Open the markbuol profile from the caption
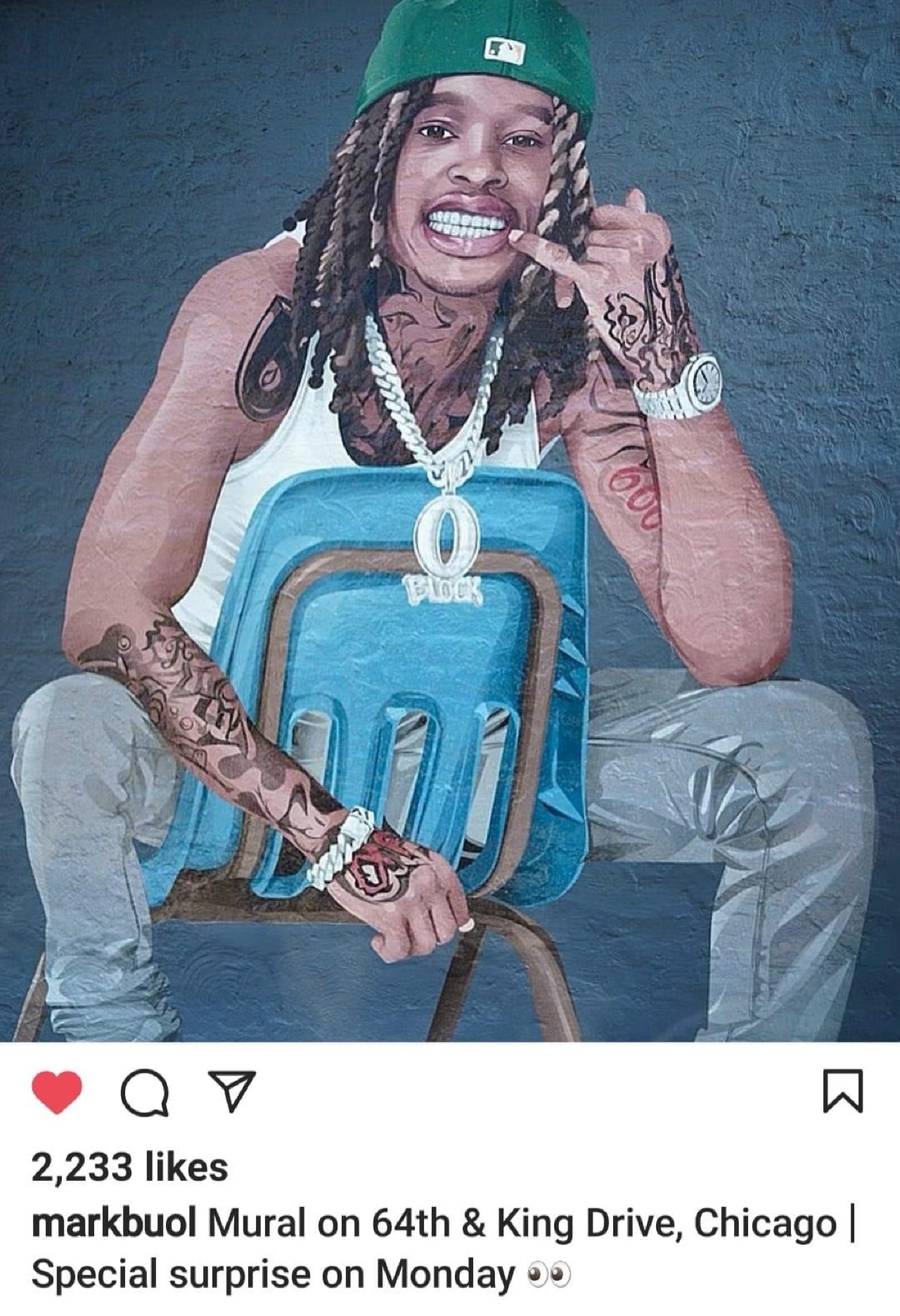Image resolution: width=900 pixels, height=1316 pixels. [114, 1225]
